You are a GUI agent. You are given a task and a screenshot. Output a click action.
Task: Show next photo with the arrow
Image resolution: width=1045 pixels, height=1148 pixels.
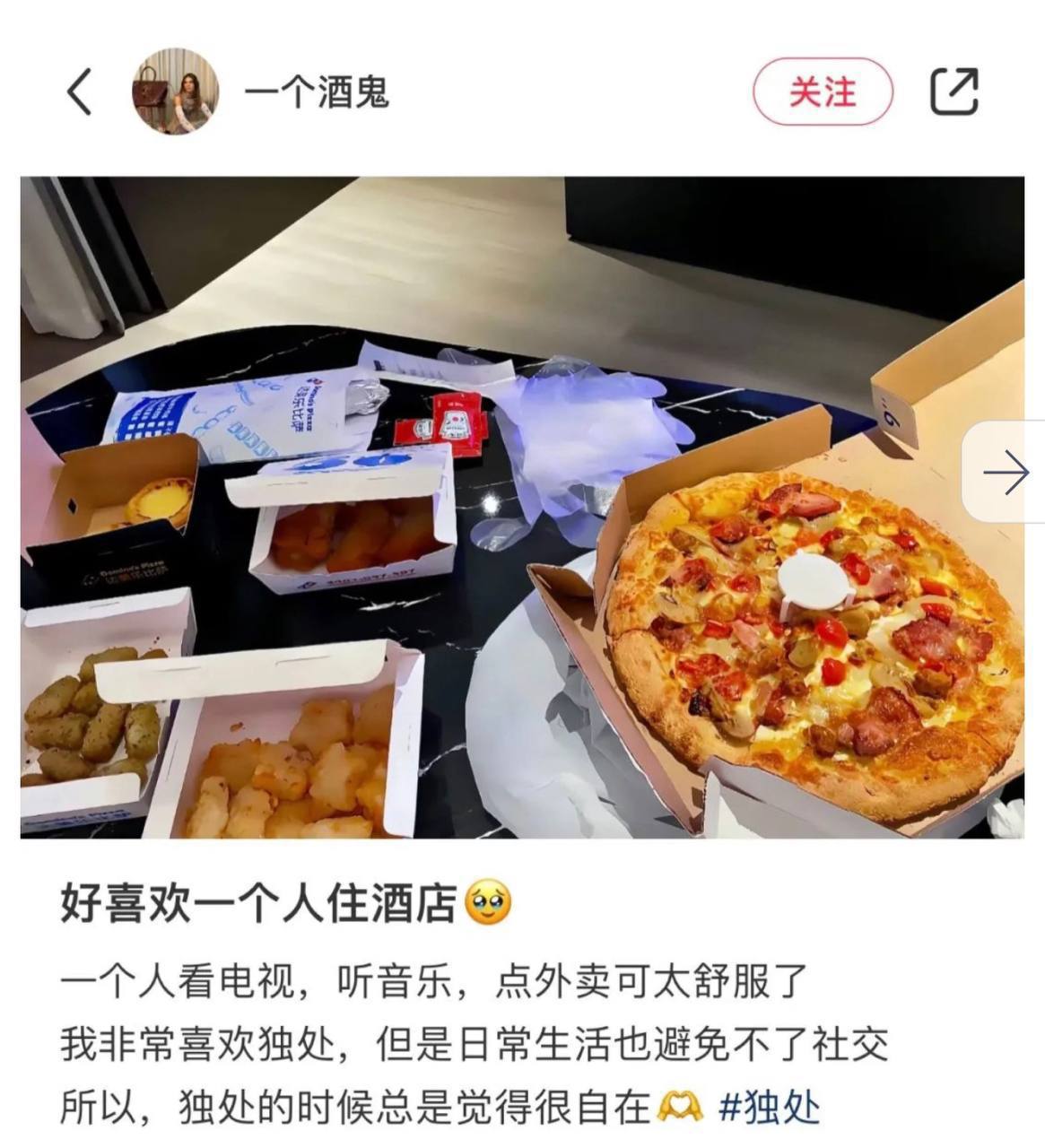coord(1005,472)
